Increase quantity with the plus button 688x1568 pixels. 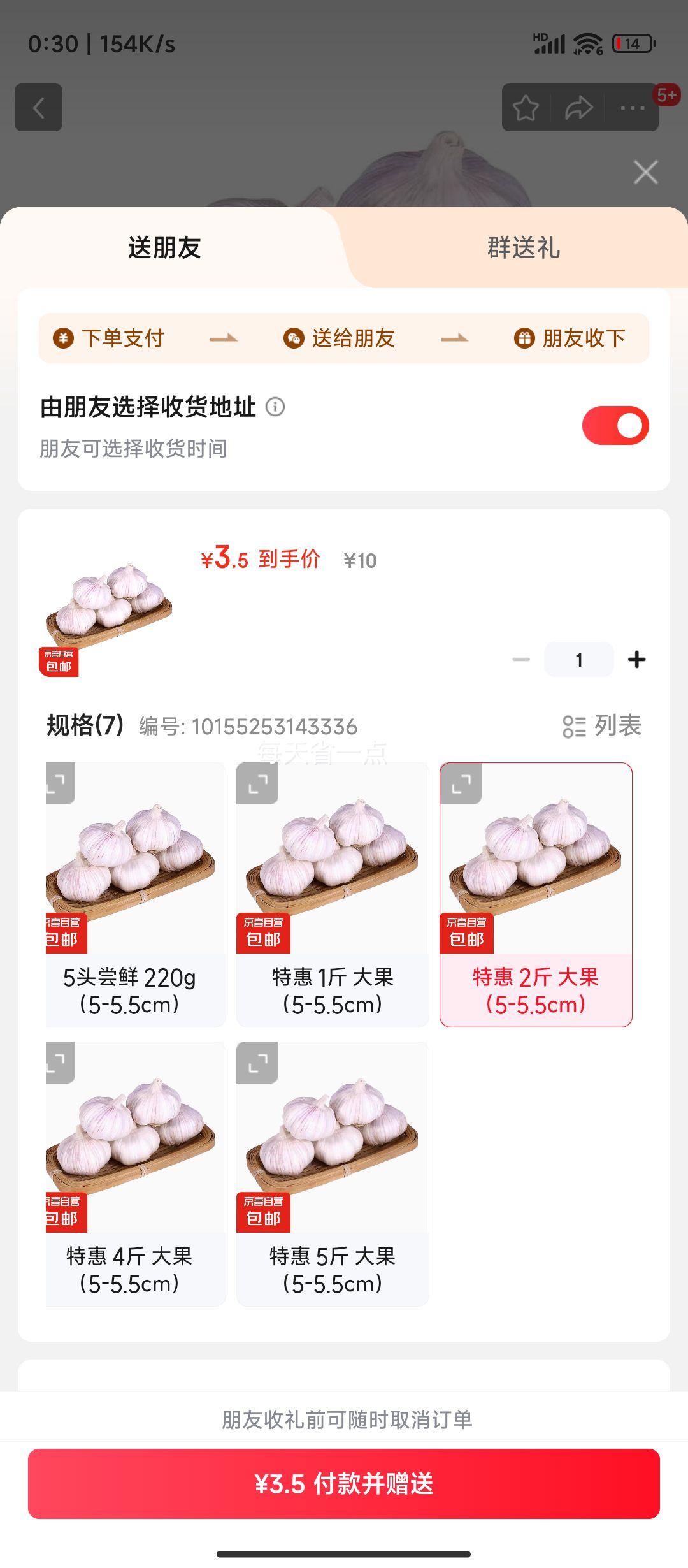pos(636,660)
